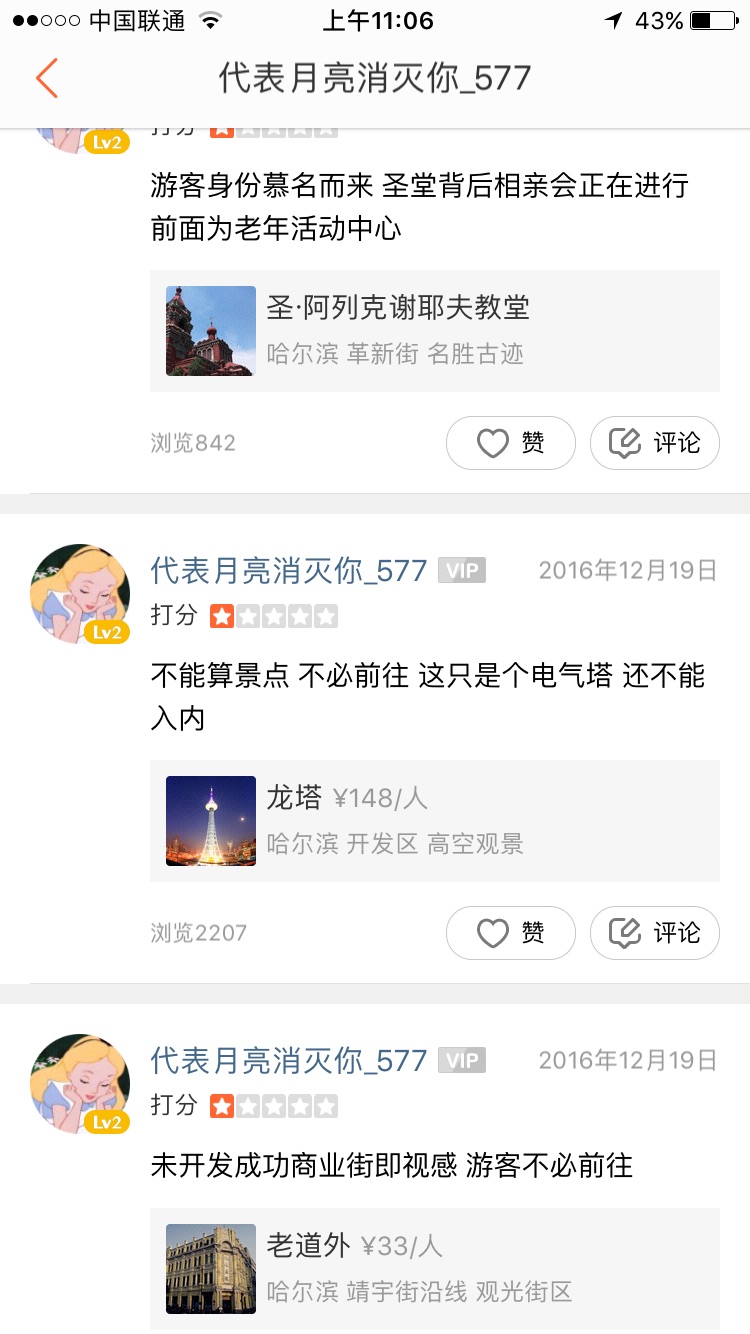Viewport: 750px width, 1334px height.
Task: Comment on the 圣·阿列克谢耶夫教堂 review
Action: pyautogui.click(x=654, y=443)
